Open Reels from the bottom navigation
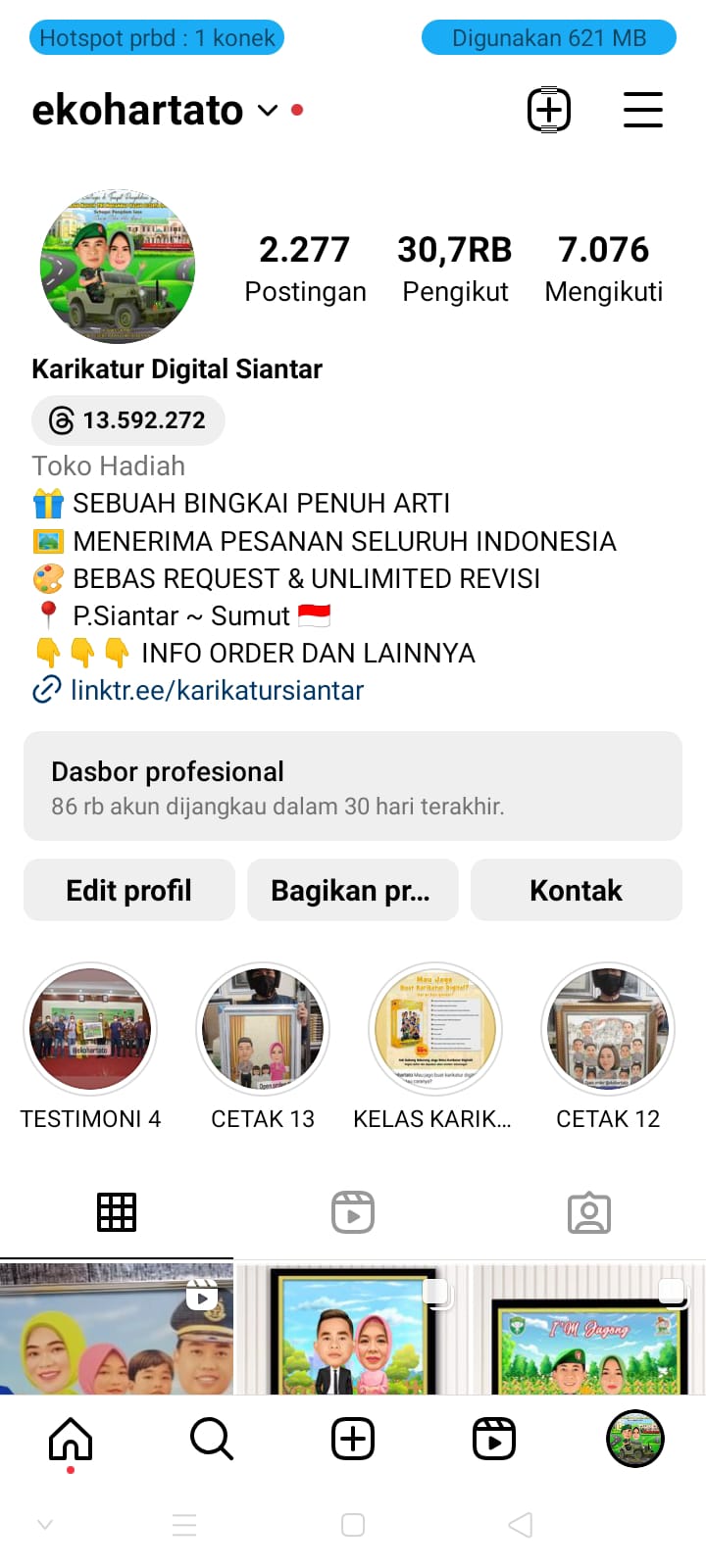This screenshot has width=706, height=1568. (x=494, y=1439)
